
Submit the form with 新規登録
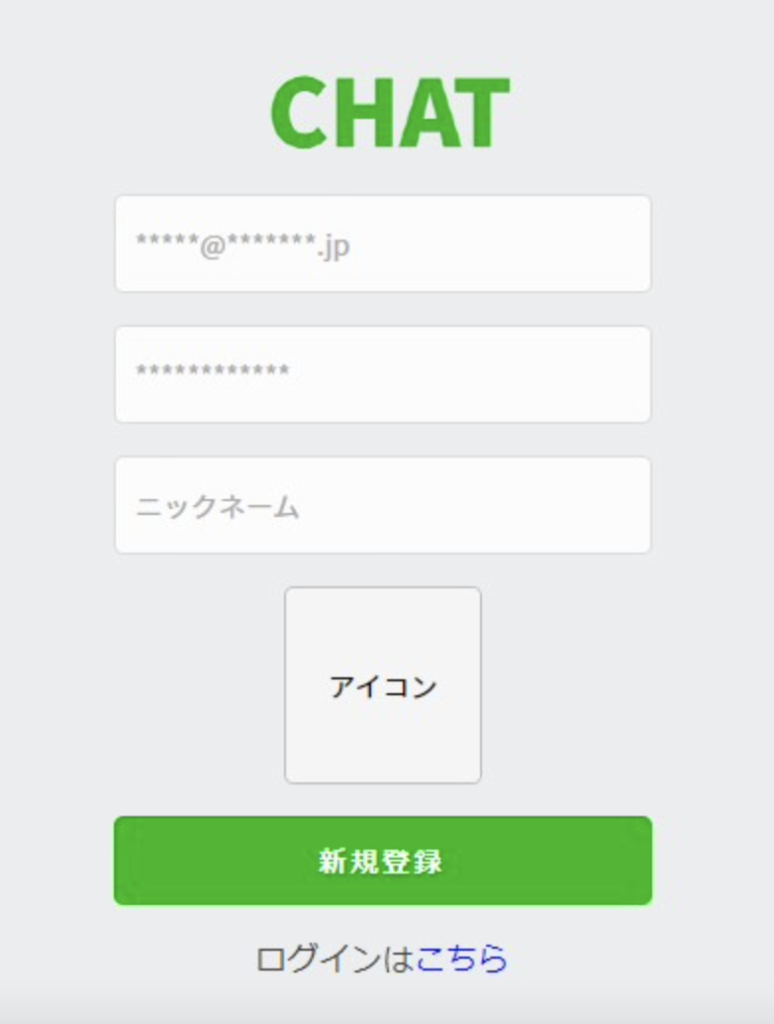(382, 861)
